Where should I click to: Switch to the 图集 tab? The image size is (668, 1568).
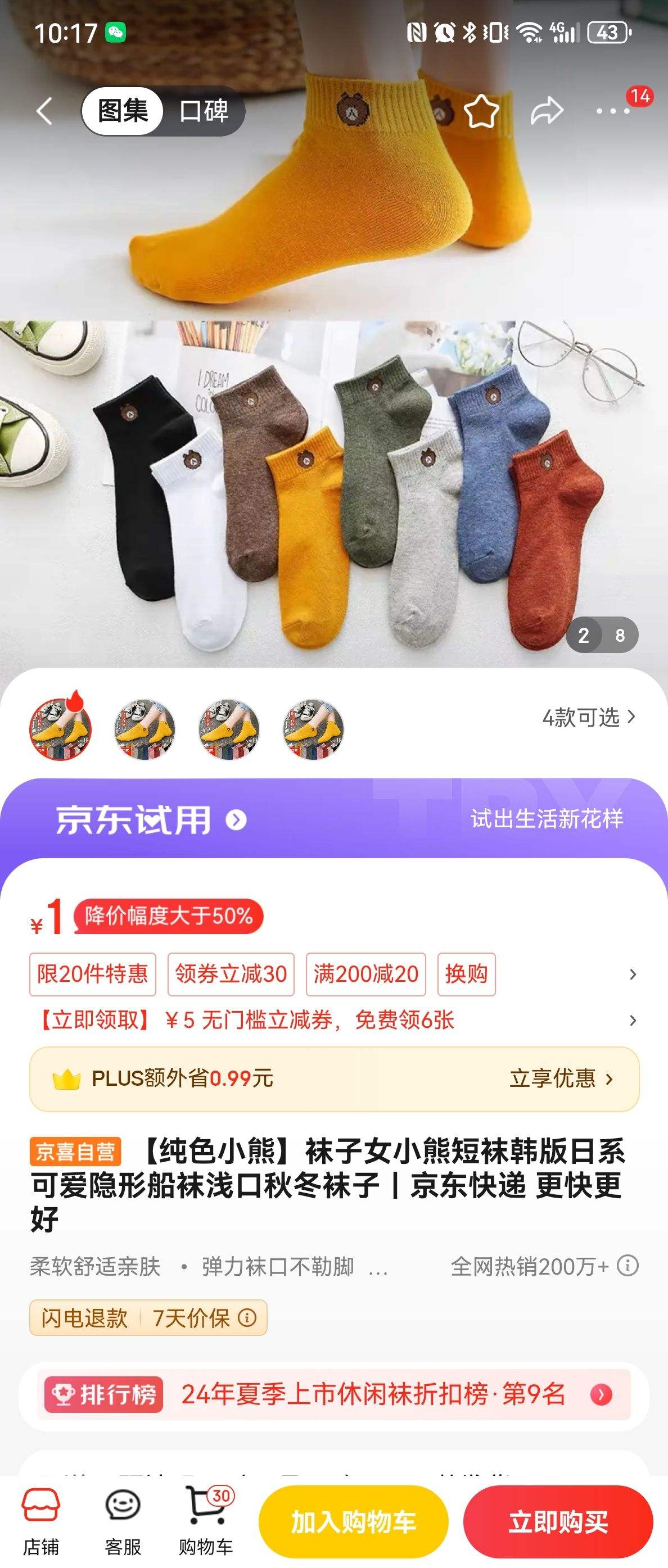124,111
